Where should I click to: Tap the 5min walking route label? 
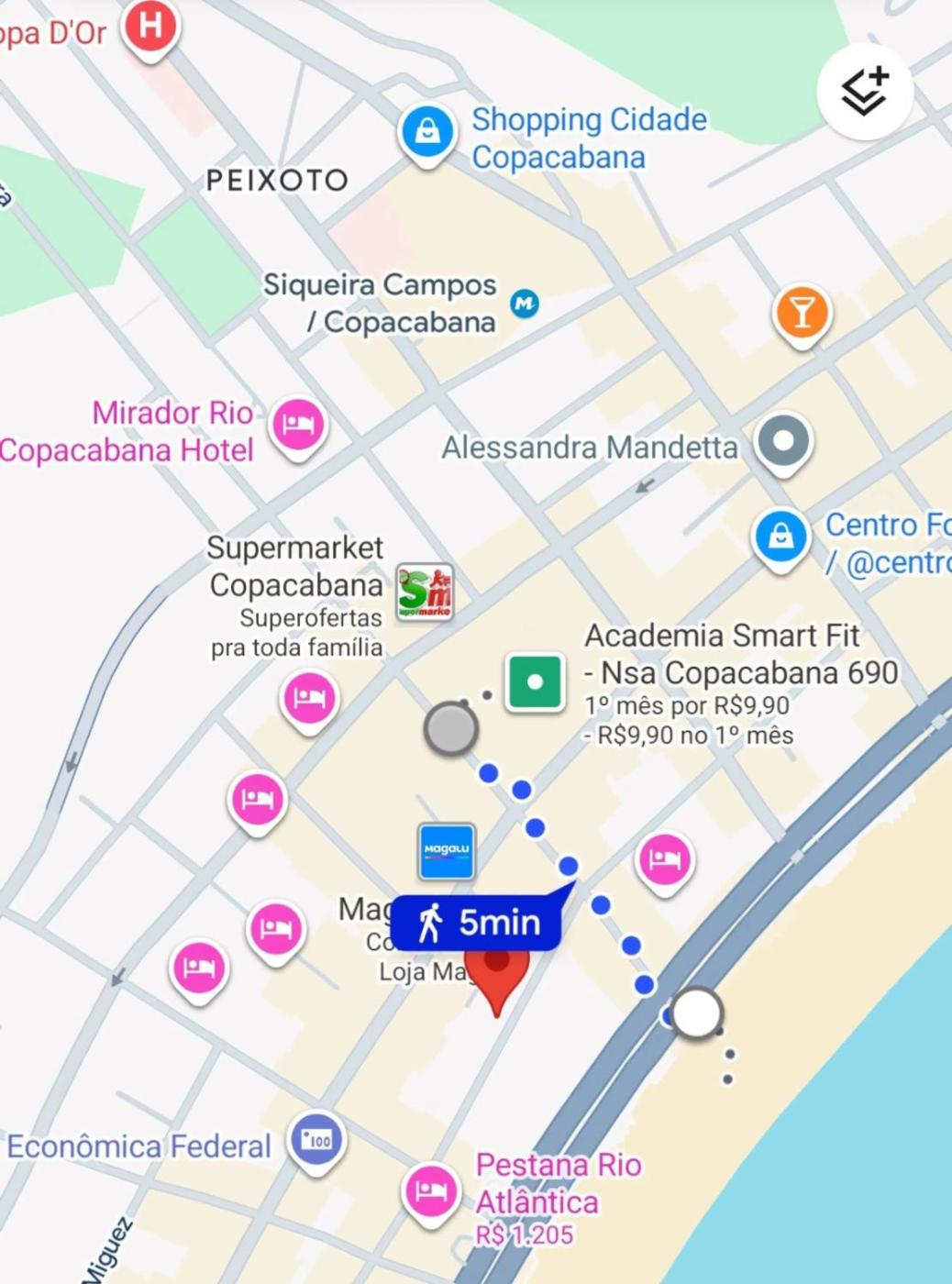(x=479, y=923)
